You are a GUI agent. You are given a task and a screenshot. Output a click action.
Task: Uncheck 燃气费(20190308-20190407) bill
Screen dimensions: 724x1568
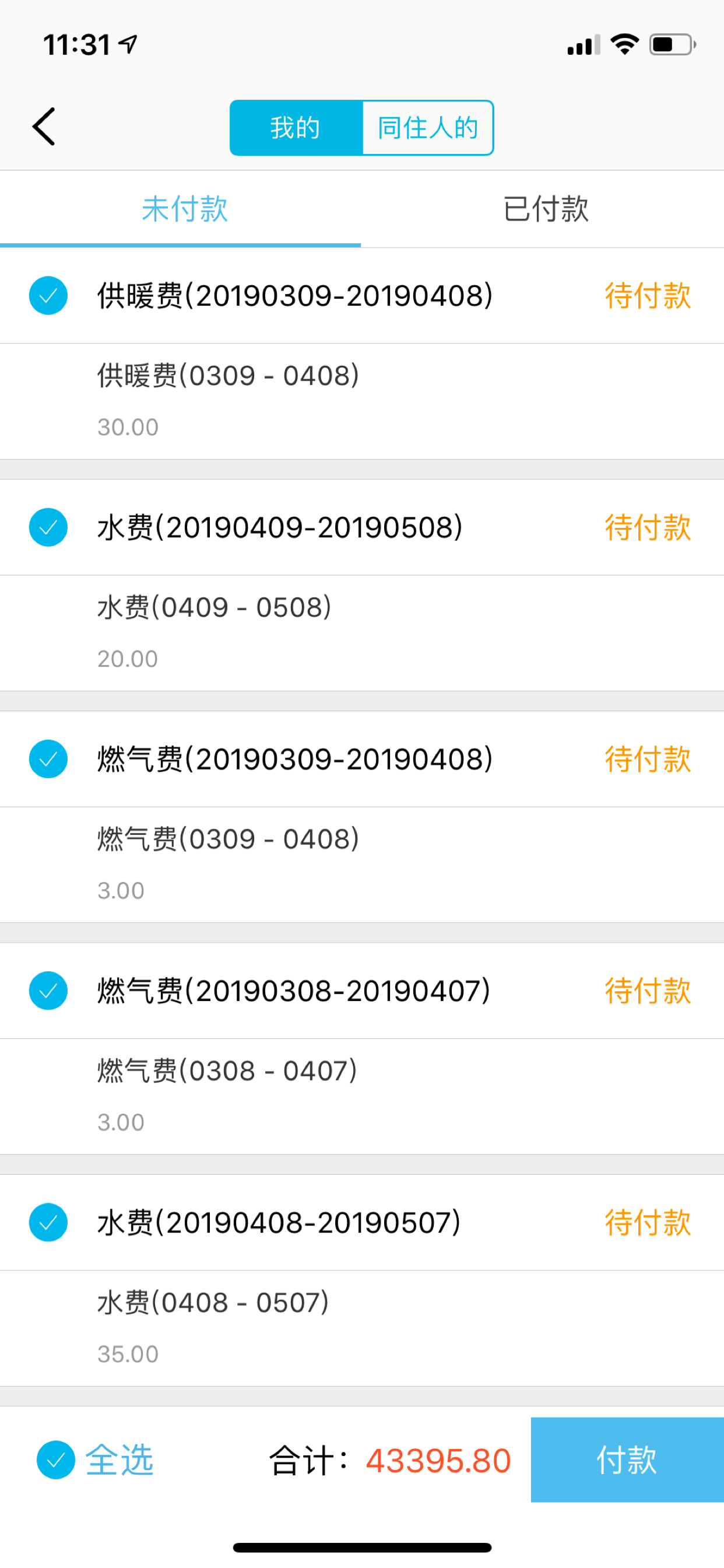click(48, 991)
